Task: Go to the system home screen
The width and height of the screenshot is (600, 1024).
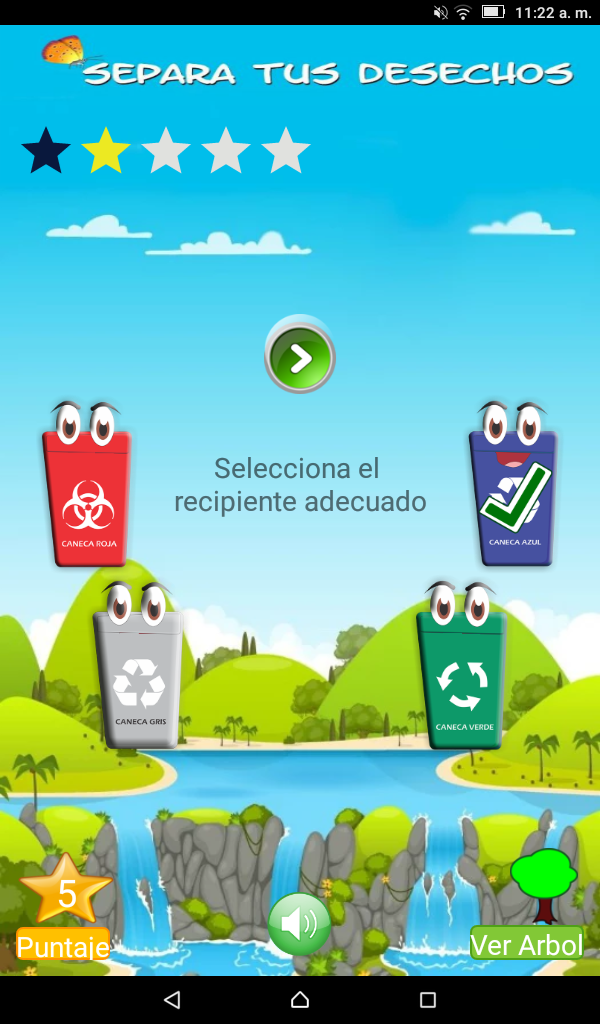Action: pyautogui.click(x=300, y=999)
